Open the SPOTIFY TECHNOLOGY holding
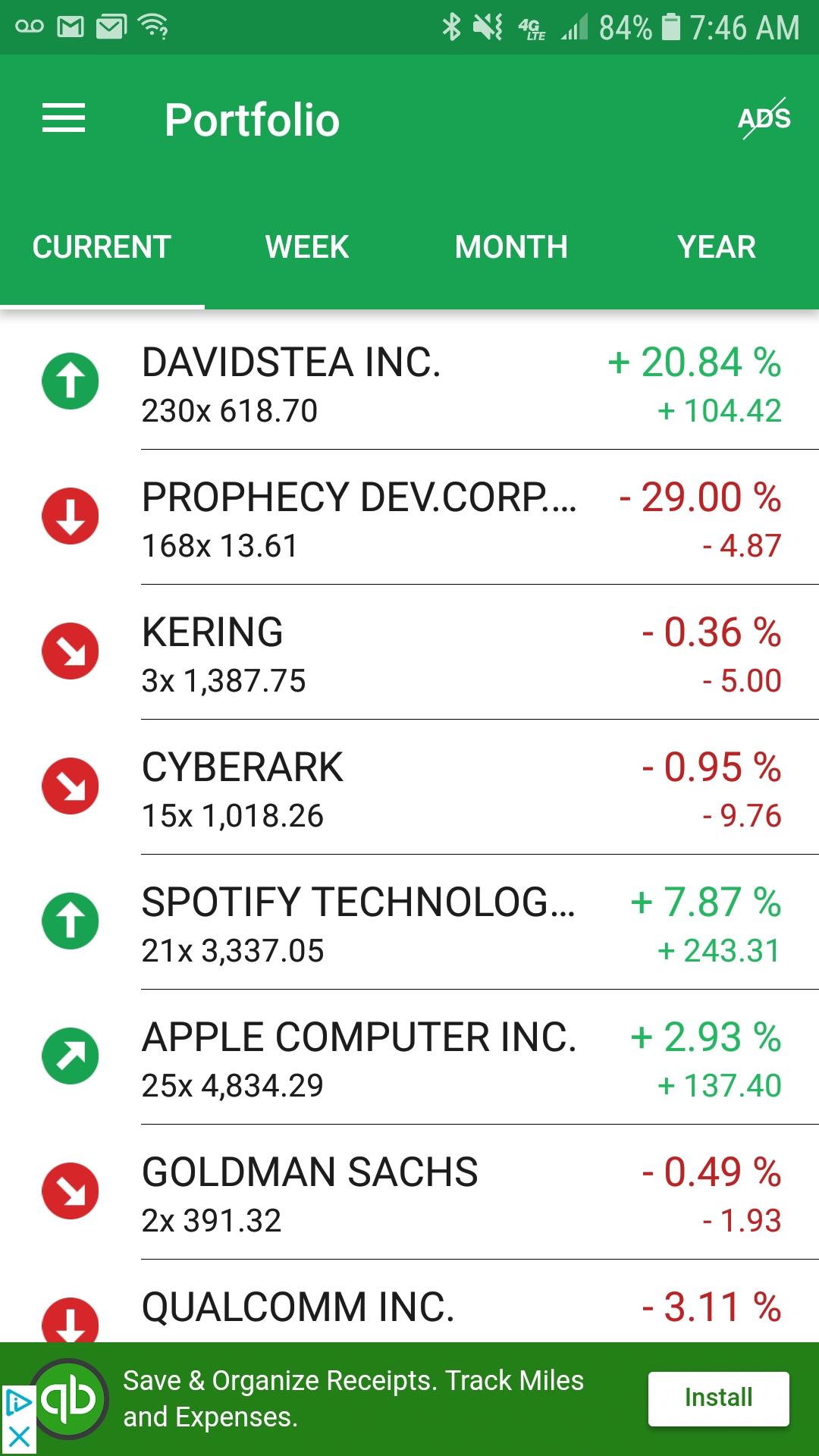Viewport: 819px width, 1456px height. (x=409, y=922)
